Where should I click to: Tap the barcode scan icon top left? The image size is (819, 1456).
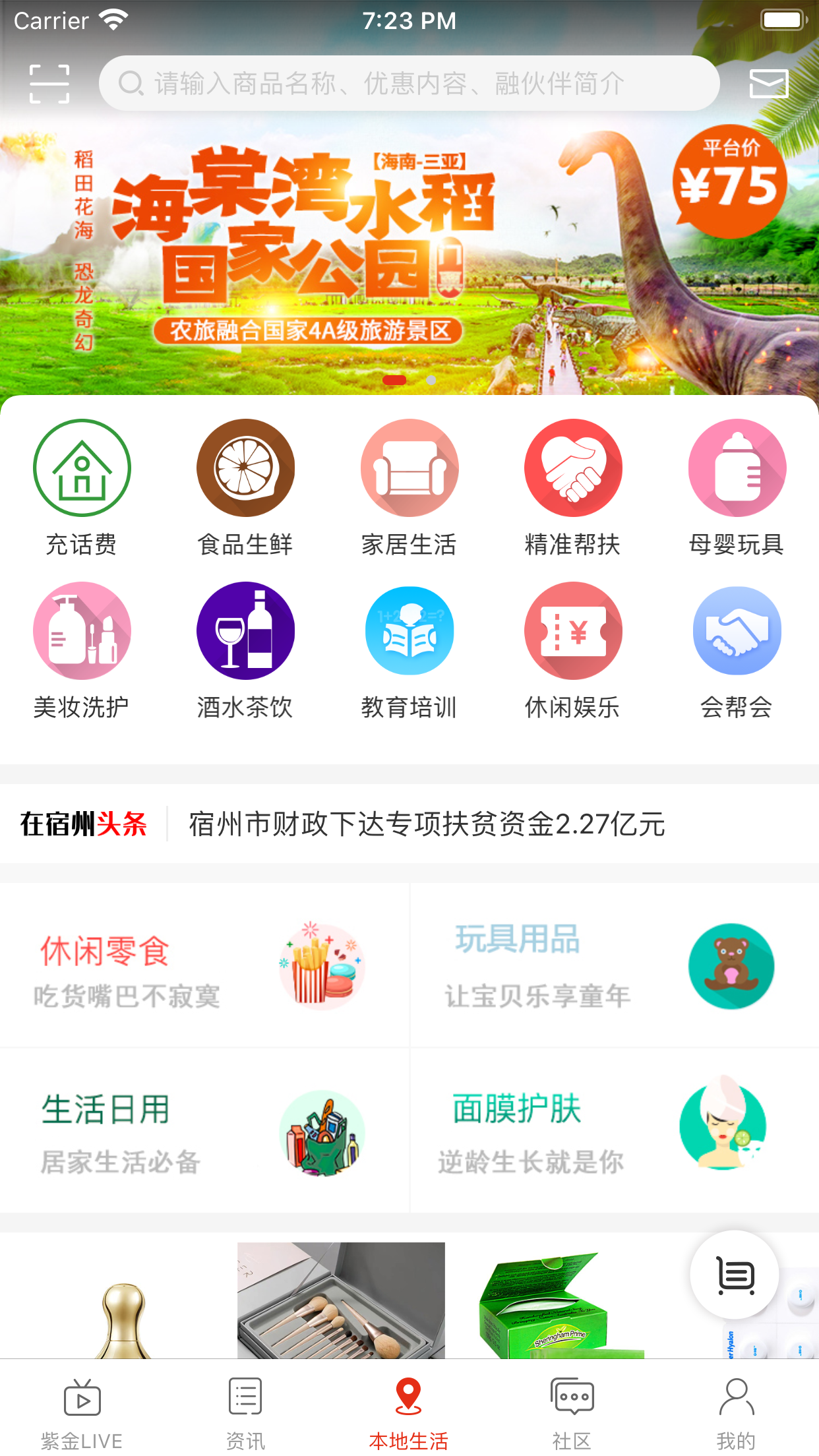click(x=49, y=82)
